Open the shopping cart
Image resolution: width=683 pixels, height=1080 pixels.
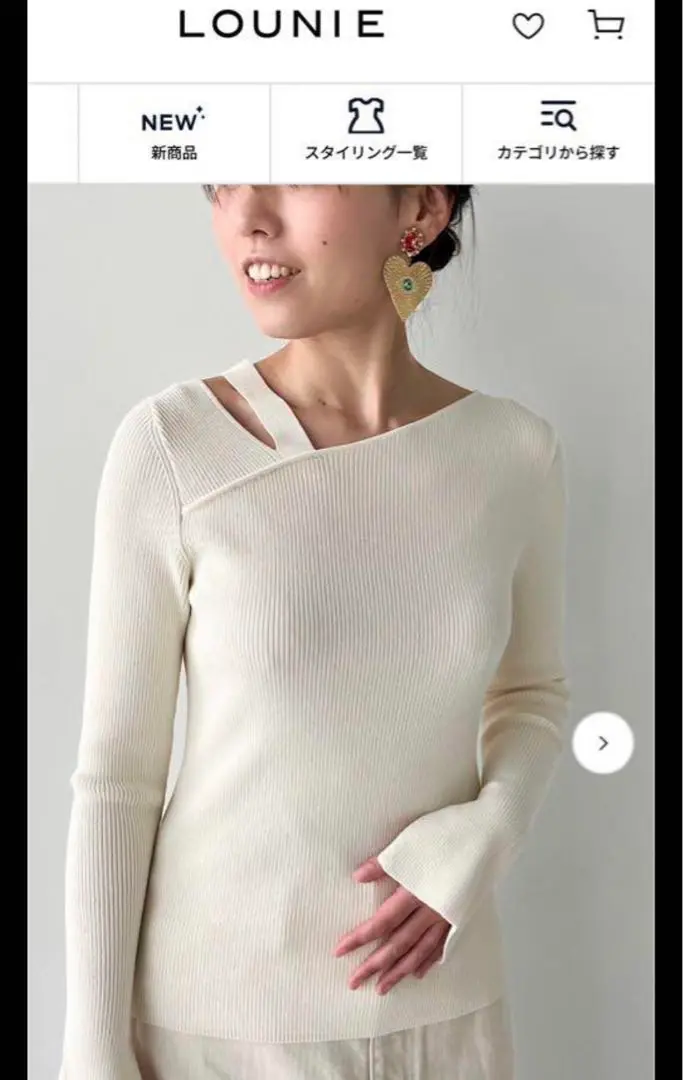(606, 24)
